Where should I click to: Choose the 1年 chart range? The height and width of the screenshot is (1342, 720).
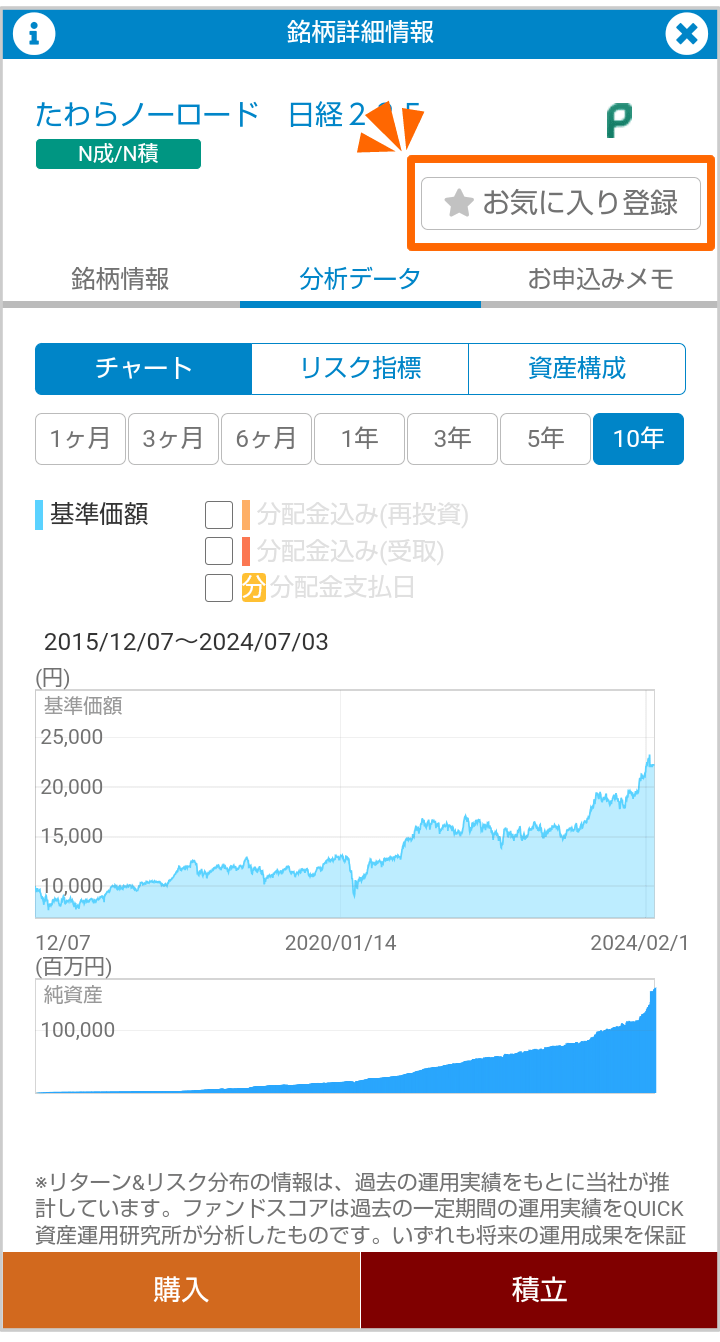pos(359,439)
